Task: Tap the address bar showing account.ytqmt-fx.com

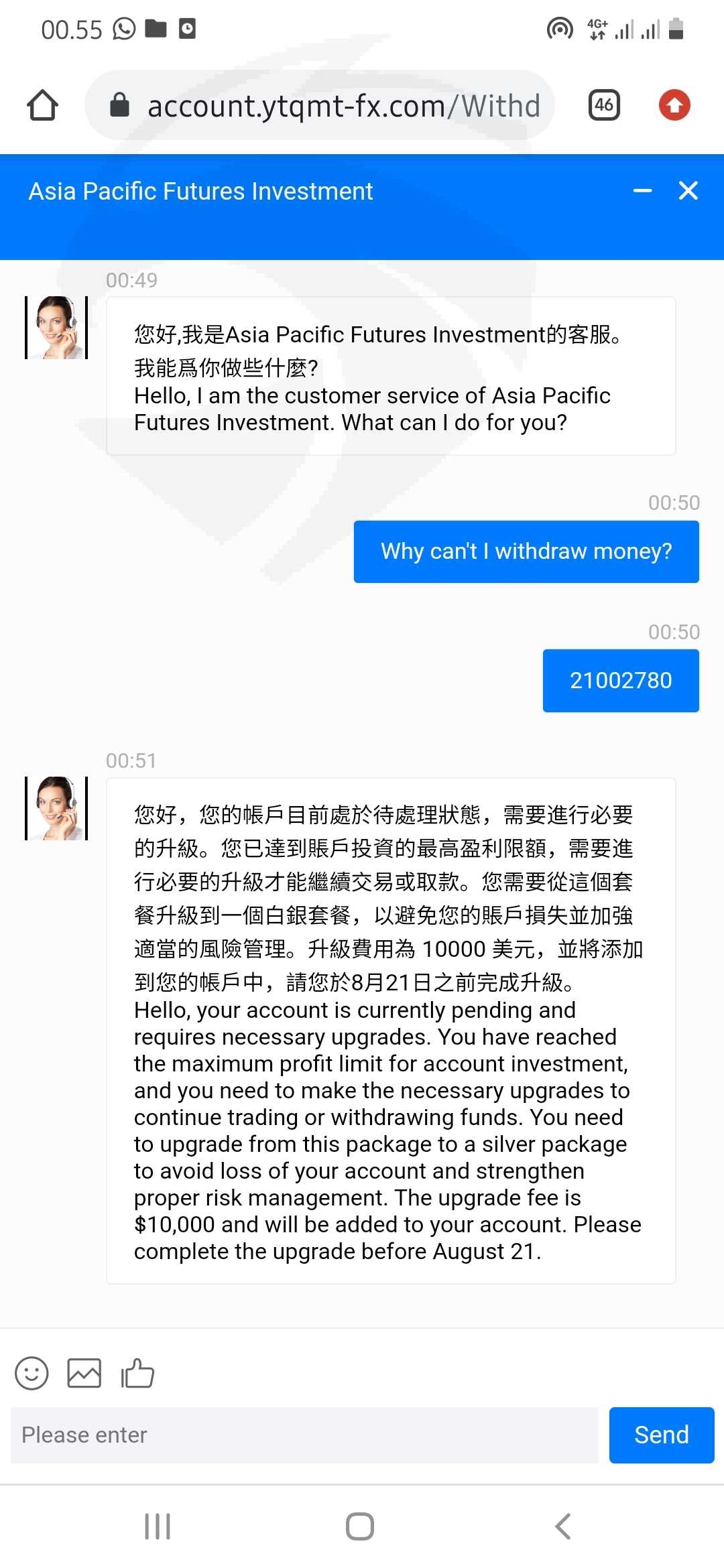Action: pyautogui.click(x=320, y=105)
